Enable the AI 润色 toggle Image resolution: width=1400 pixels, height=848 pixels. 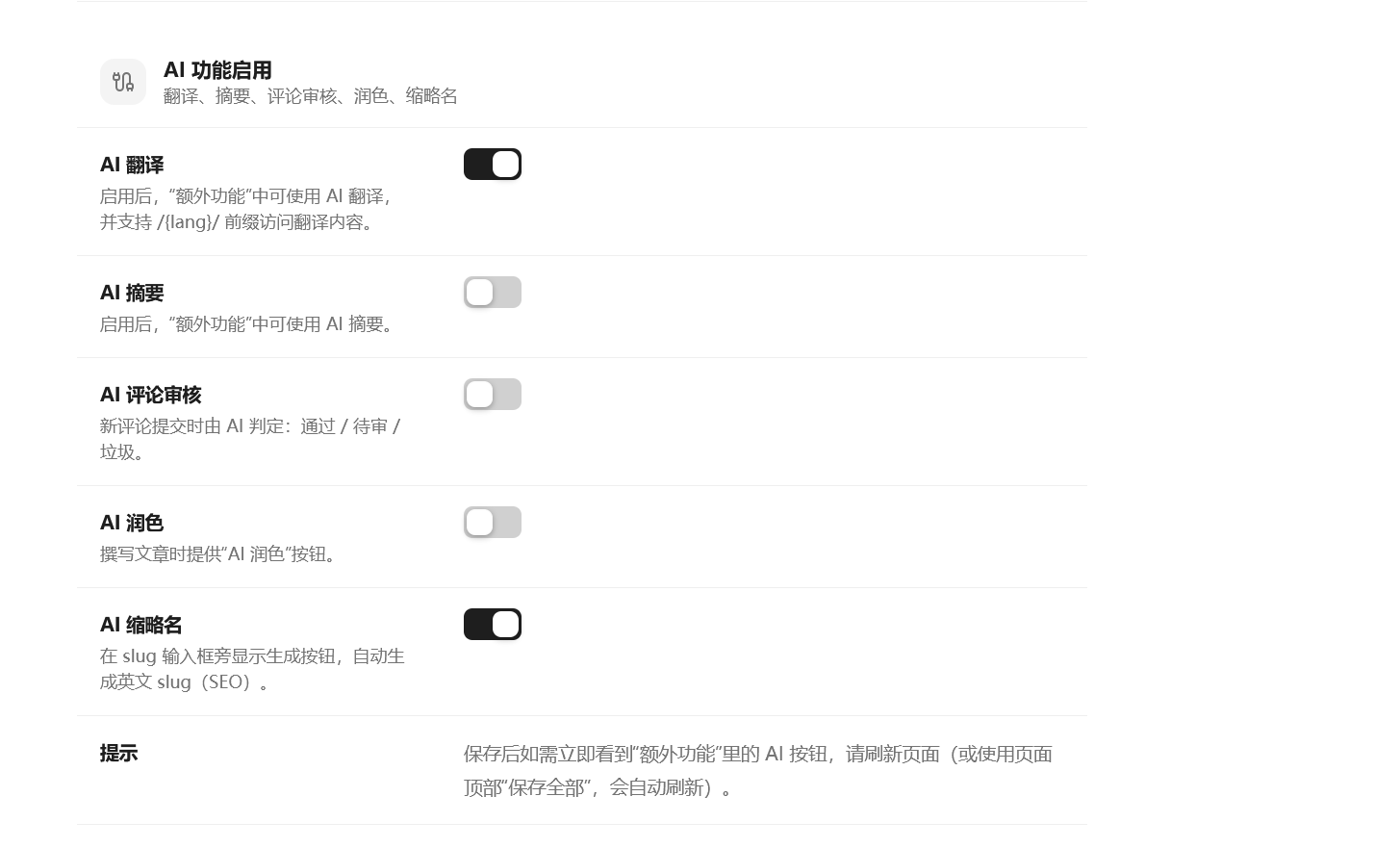pyautogui.click(x=492, y=523)
